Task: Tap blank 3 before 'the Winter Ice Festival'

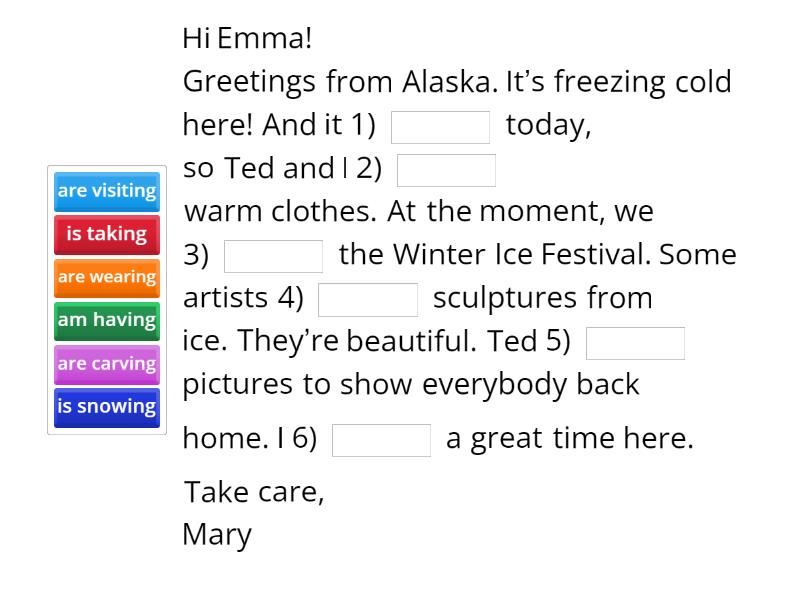Action: tap(273, 256)
